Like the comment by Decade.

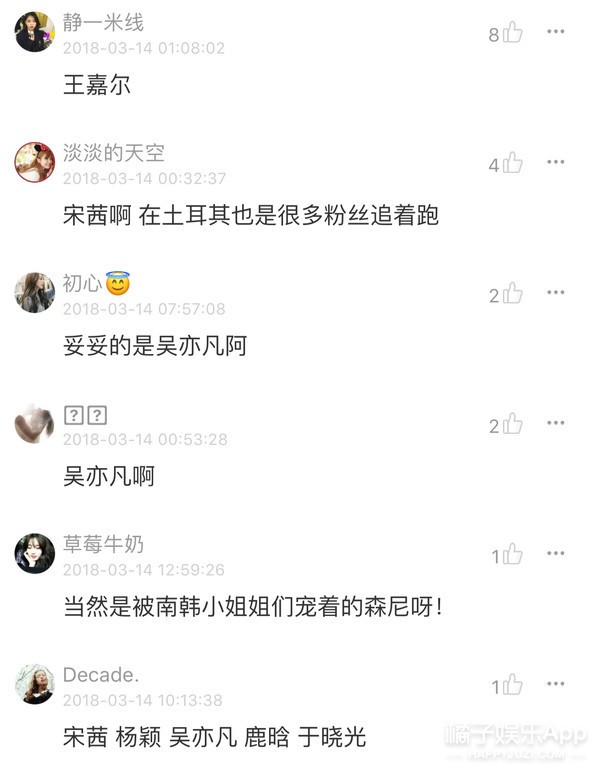pos(512,685)
